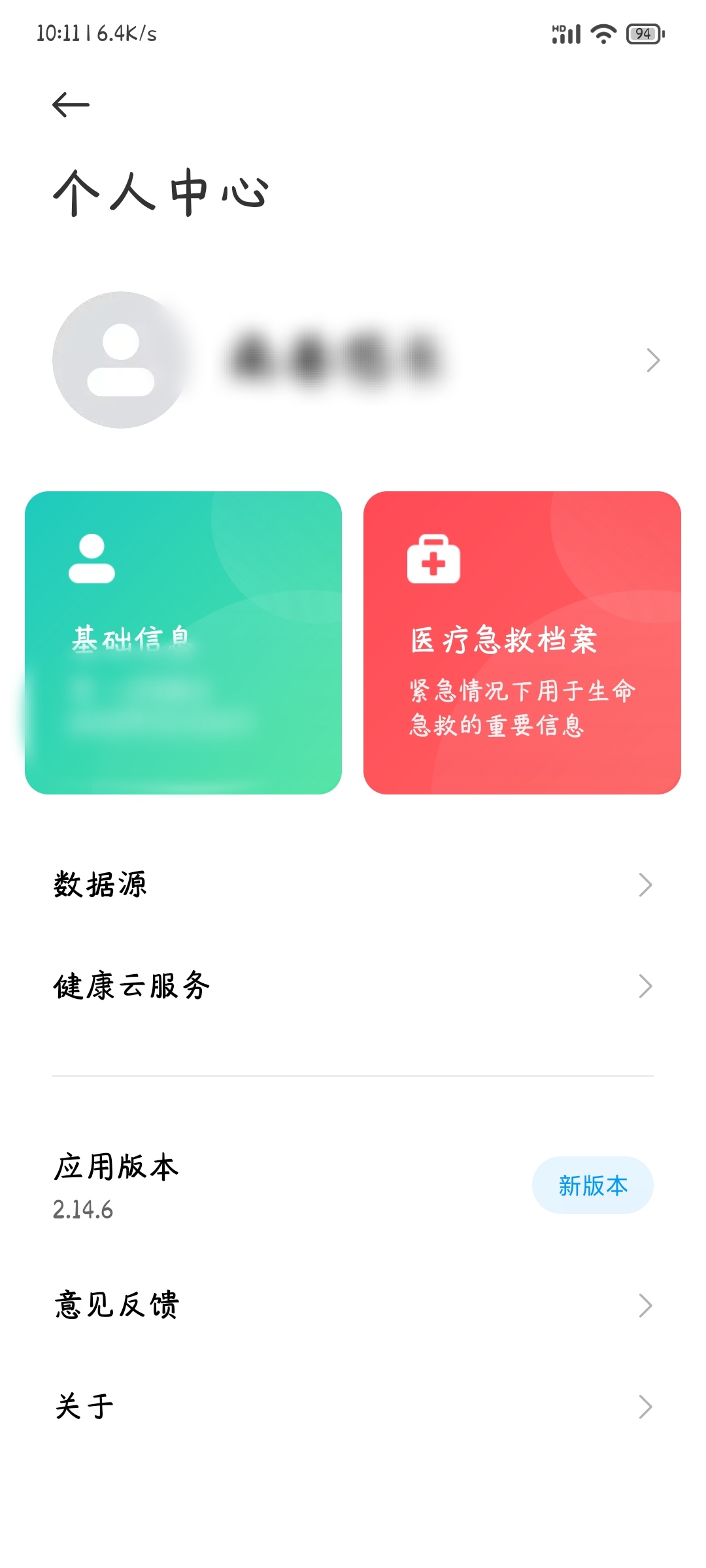Open the 基础信息 card
This screenshot has width=706, height=1568.
[183, 643]
